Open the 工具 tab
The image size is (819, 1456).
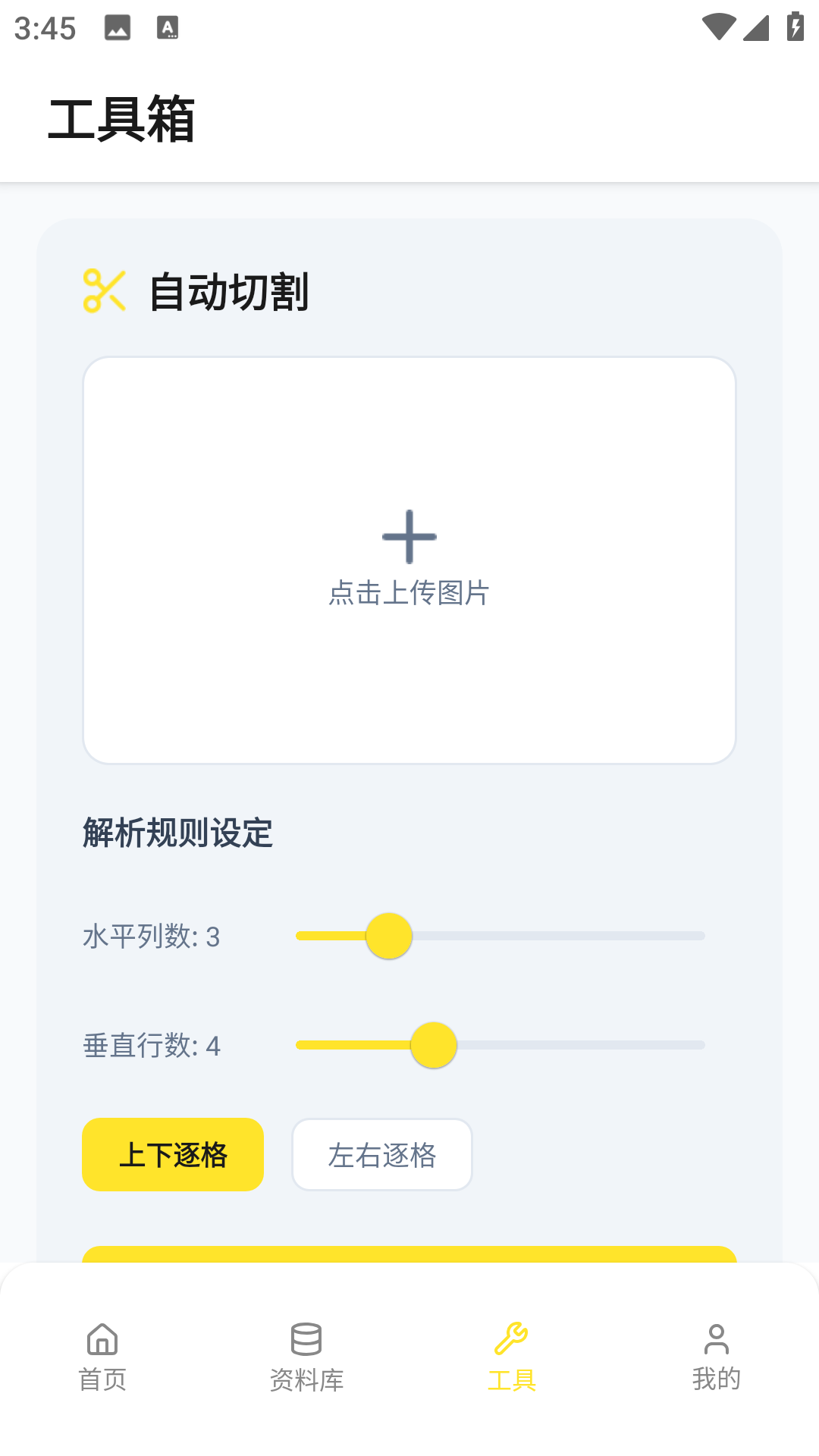[511, 1357]
